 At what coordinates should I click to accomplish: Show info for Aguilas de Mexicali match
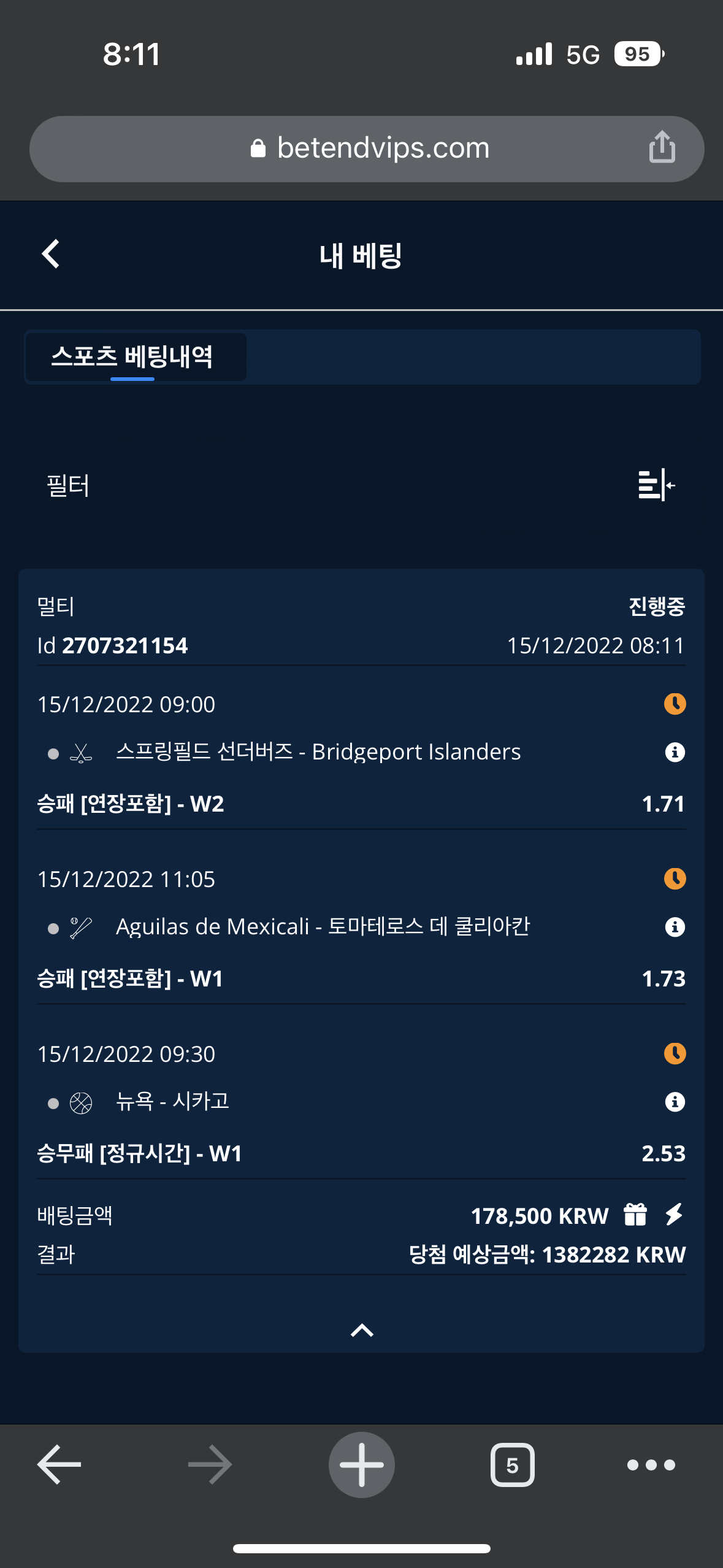[675, 927]
